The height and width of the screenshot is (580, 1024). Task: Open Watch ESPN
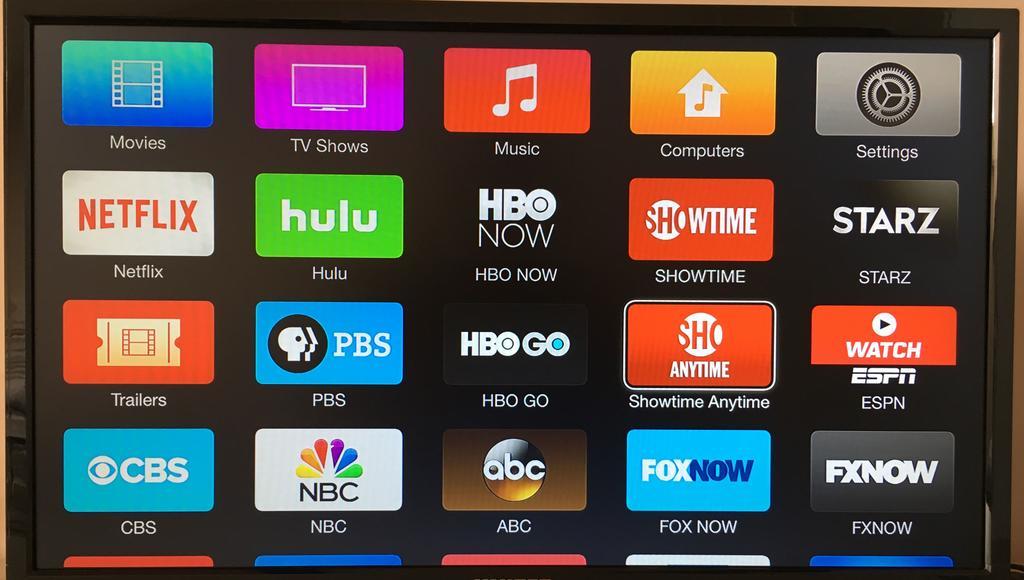tap(883, 346)
